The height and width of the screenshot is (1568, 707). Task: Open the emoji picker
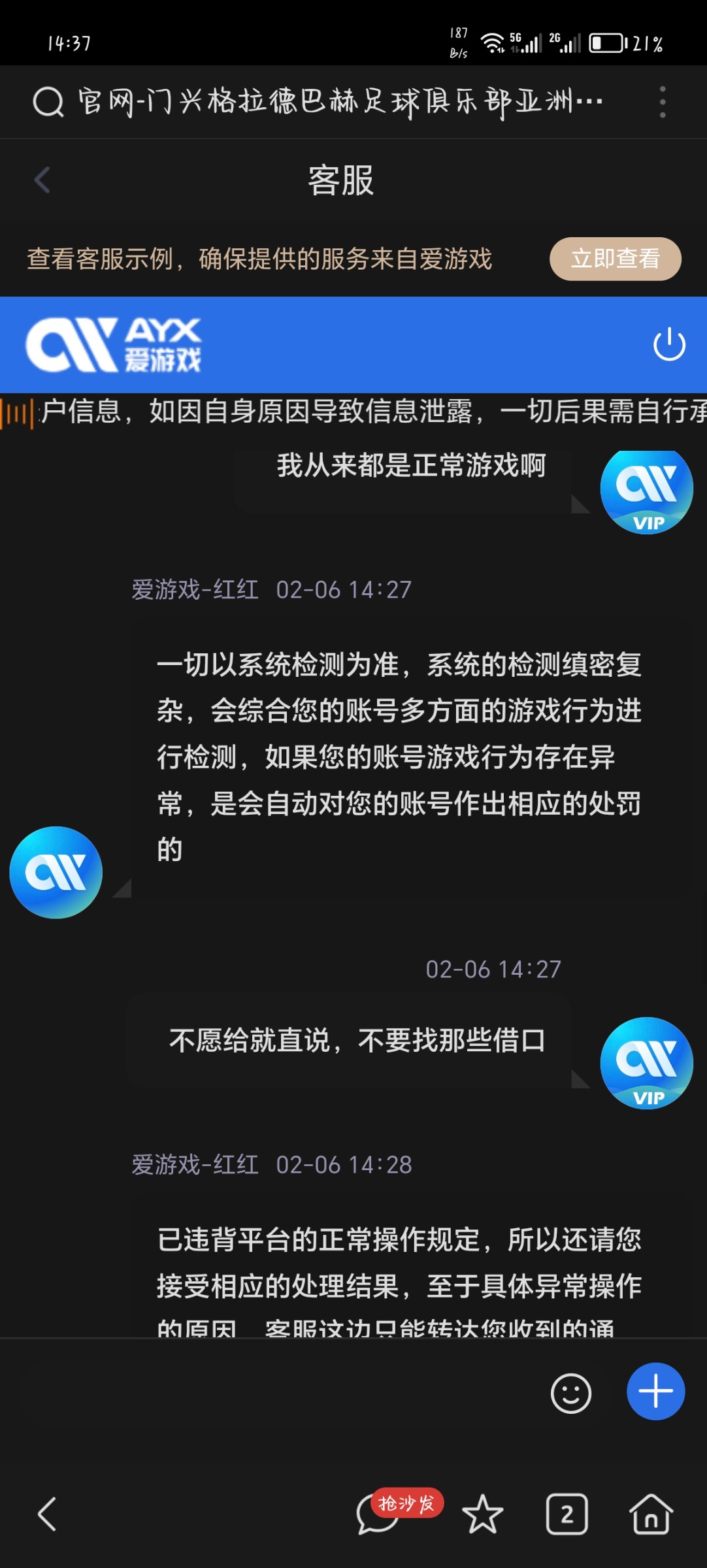point(570,1393)
